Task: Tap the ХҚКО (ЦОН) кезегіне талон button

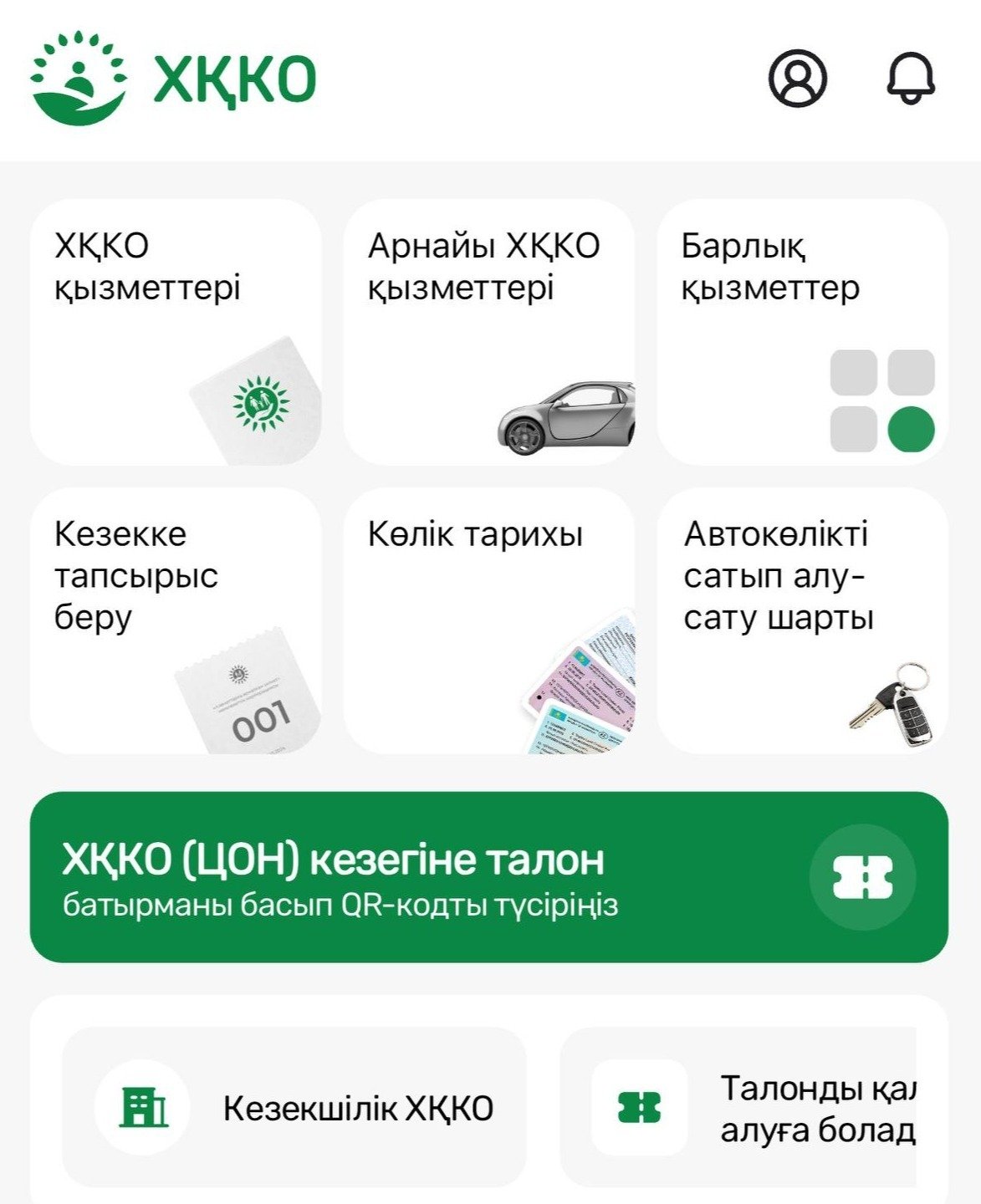Action: [x=489, y=877]
